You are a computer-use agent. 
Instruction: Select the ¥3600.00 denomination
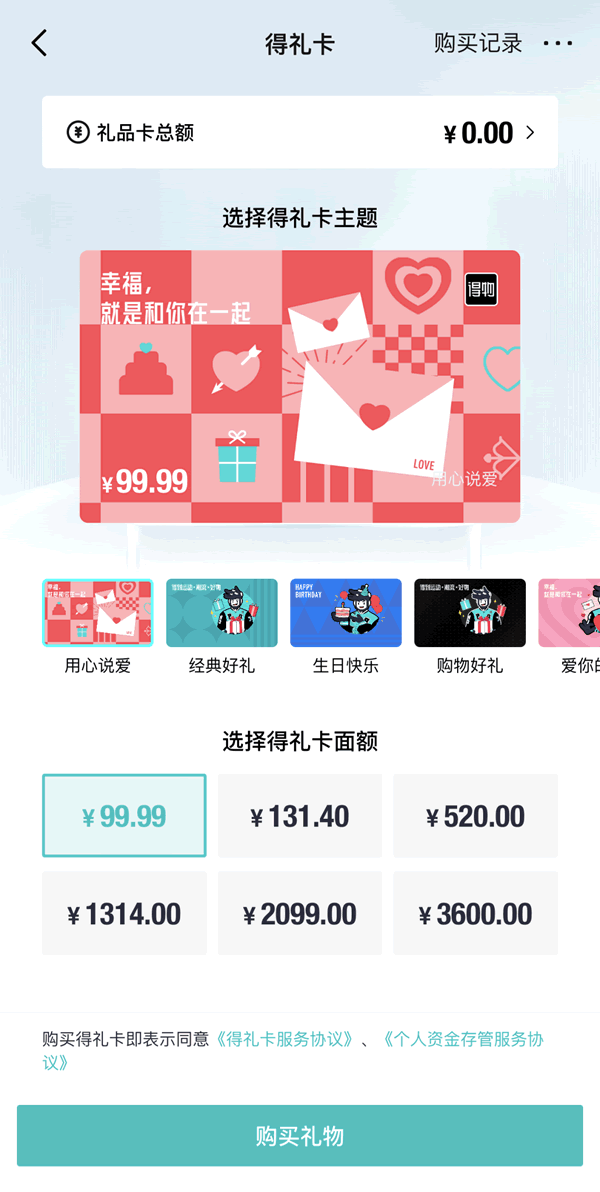pyautogui.click(x=475, y=913)
